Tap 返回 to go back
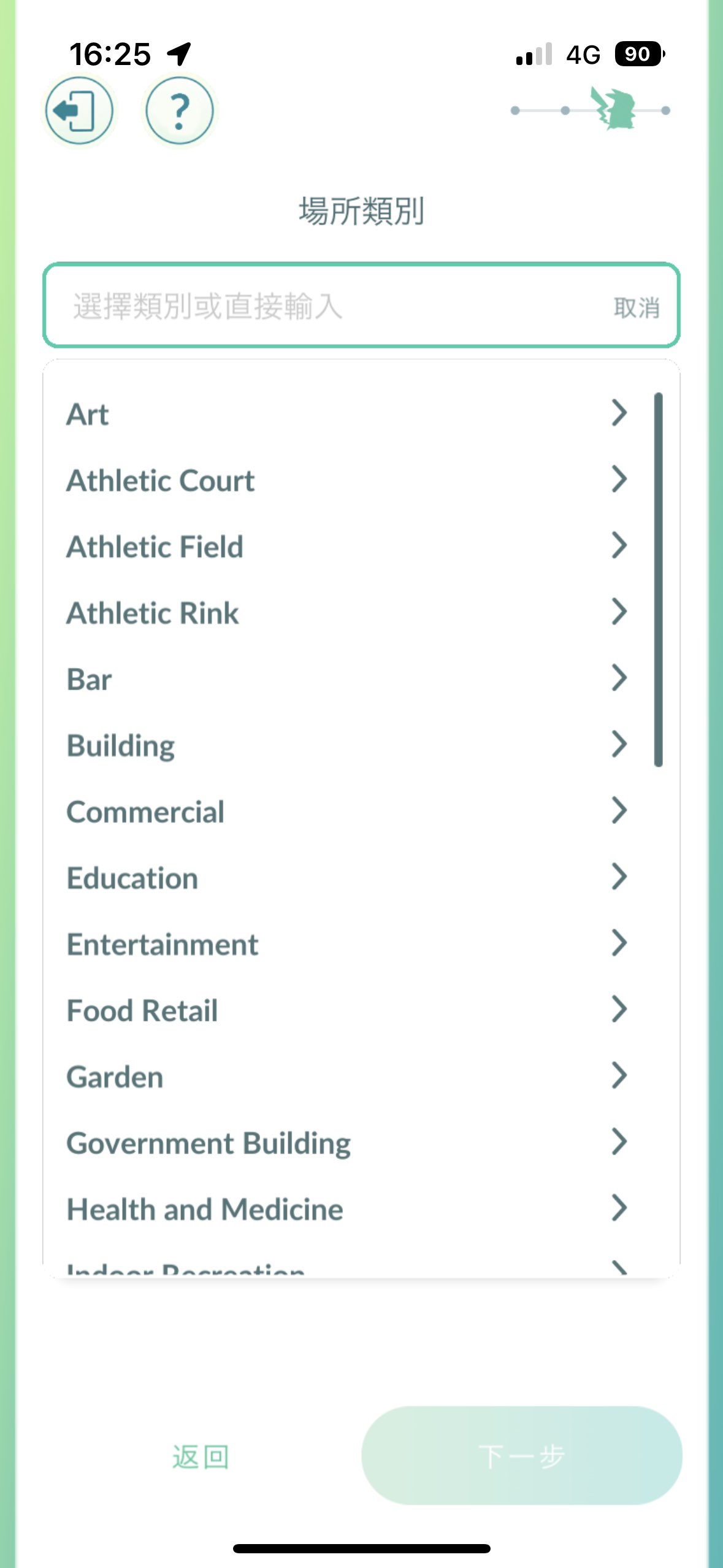723x1568 pixels. pyautogui.click(x=201, y=1456)
